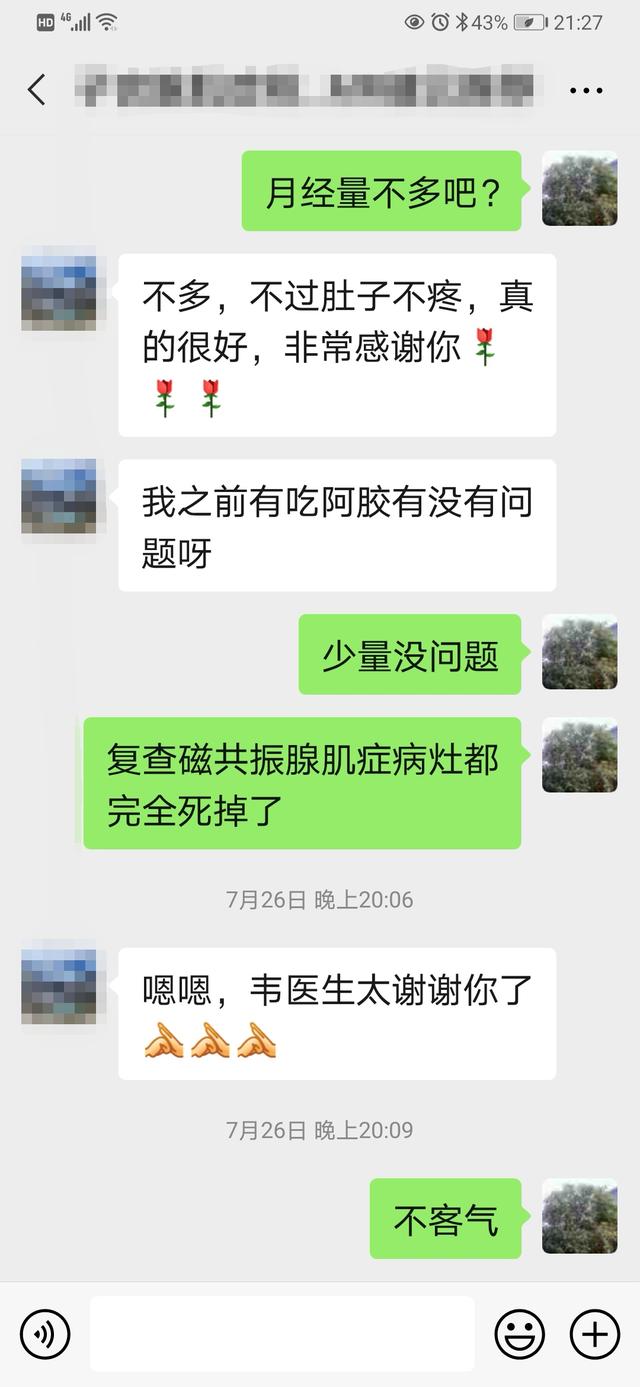Screen dimensions: 640x1387
Task: Open the plus attachment menu
Action: click(x=595, y=1334)
